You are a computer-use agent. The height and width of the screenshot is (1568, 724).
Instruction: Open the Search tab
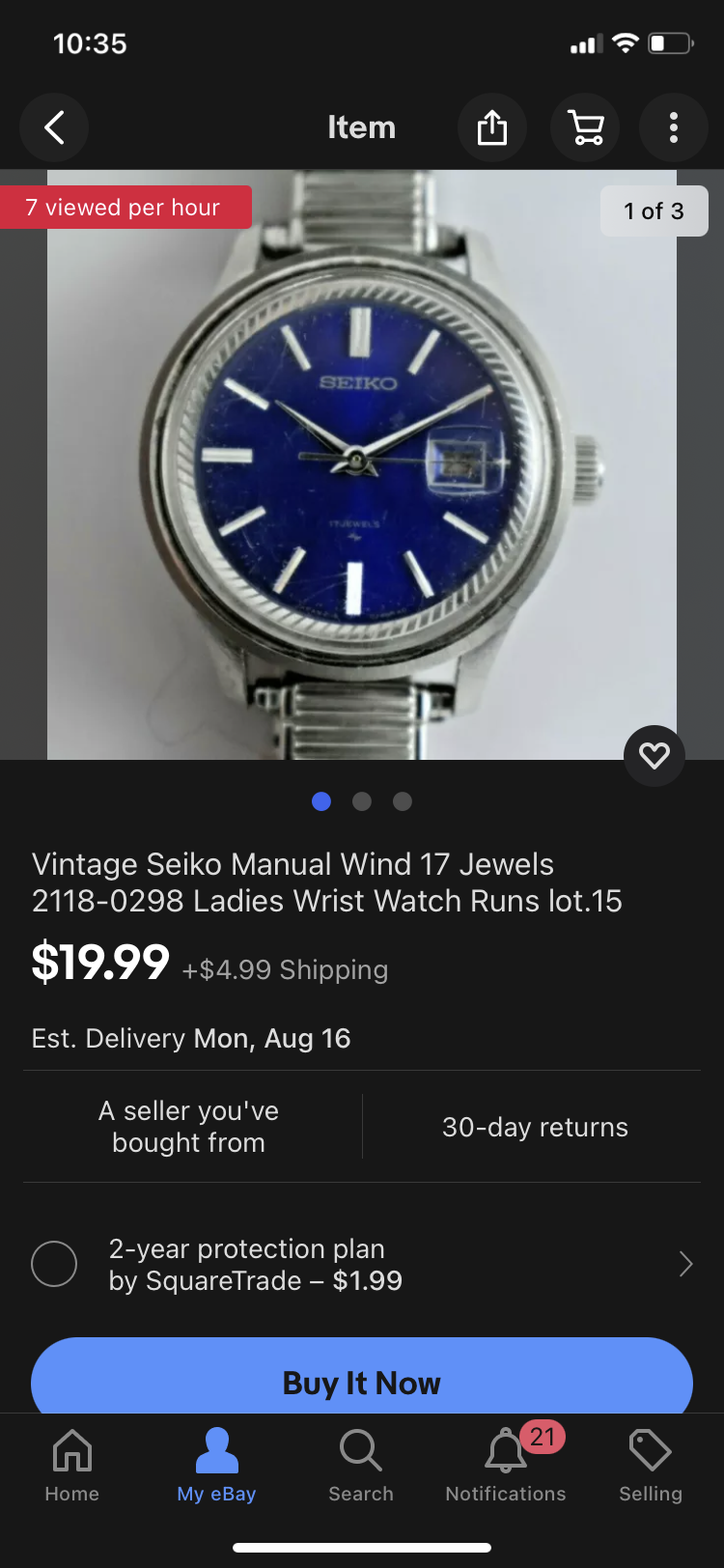coord(361,1466)
